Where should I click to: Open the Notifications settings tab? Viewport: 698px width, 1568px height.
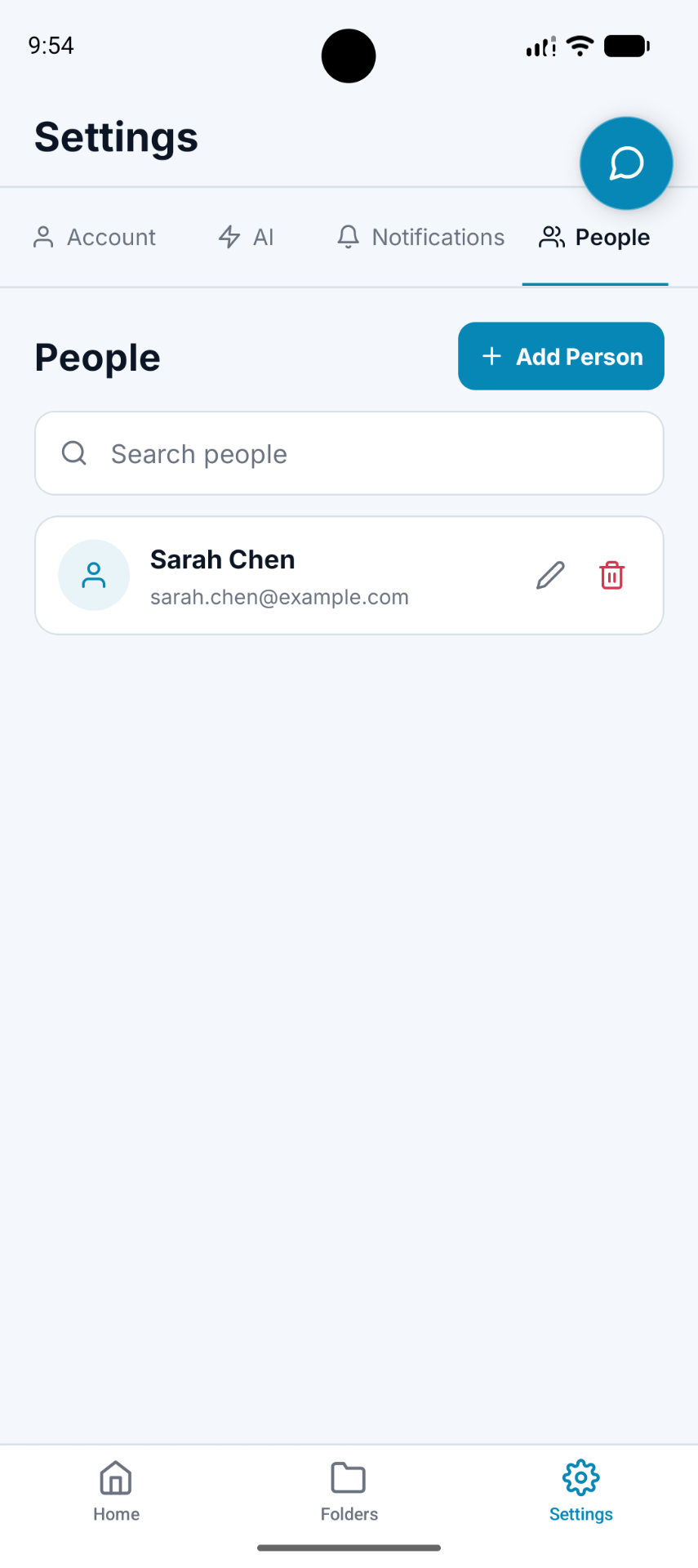tap(420, 237)
